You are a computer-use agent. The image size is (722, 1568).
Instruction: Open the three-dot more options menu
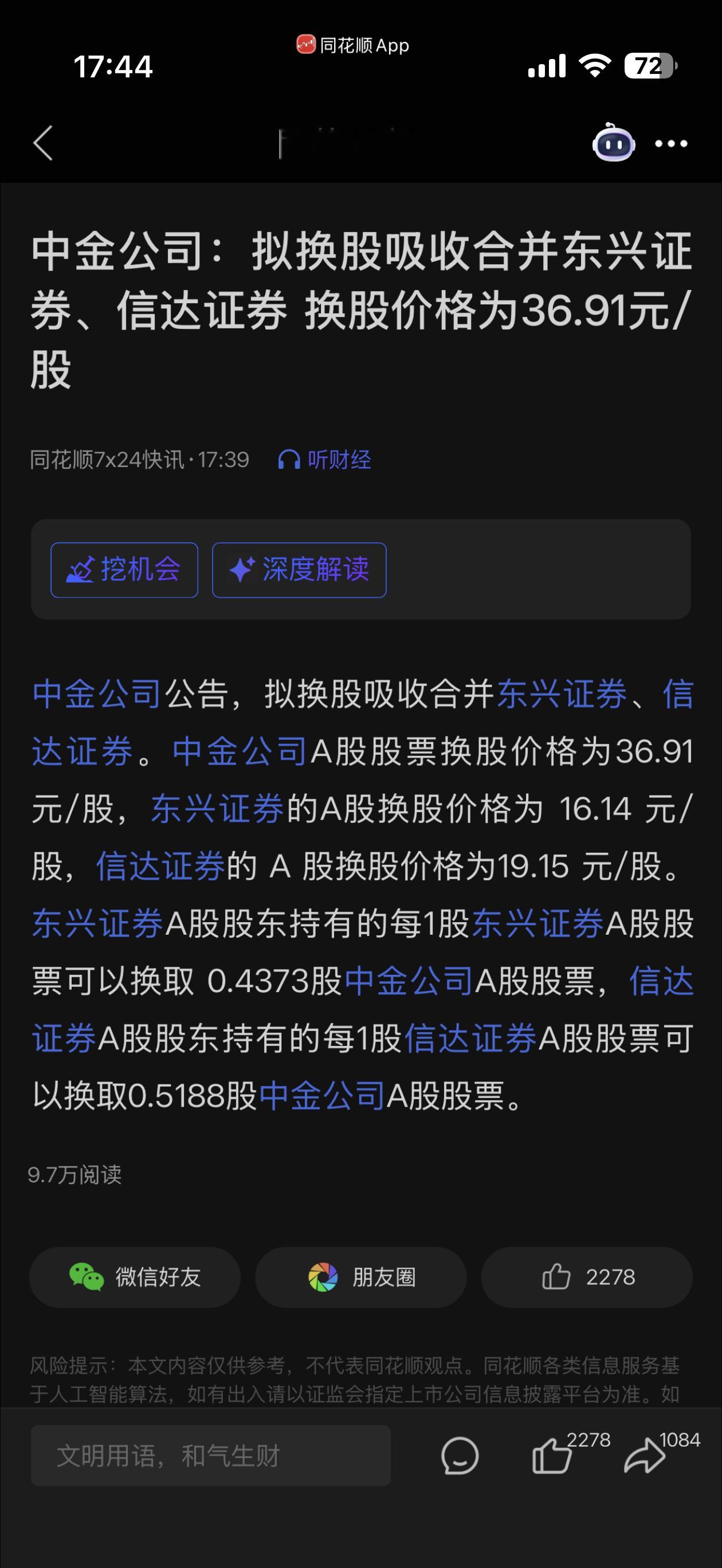(673, 145)
